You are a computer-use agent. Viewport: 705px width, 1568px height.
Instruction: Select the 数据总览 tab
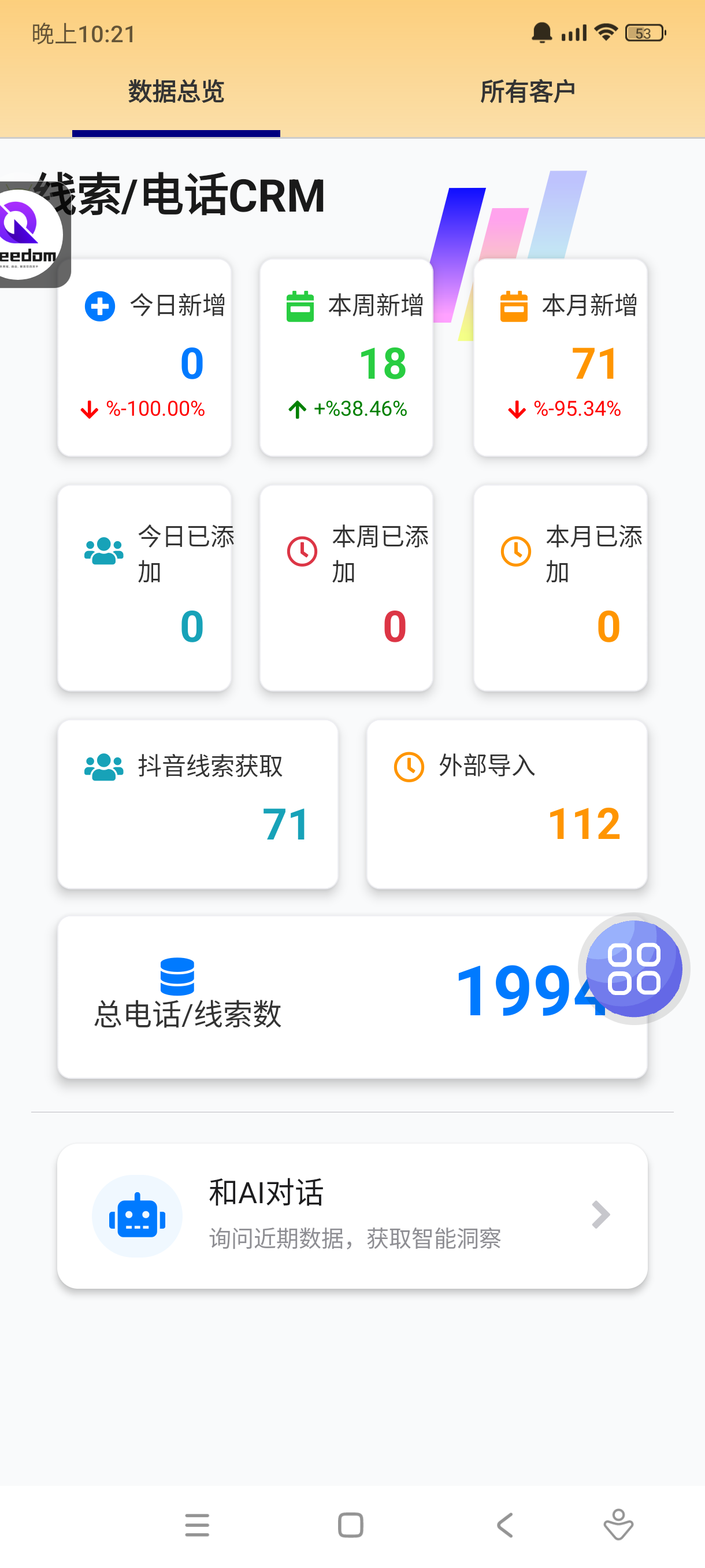(x=176, y=92)
